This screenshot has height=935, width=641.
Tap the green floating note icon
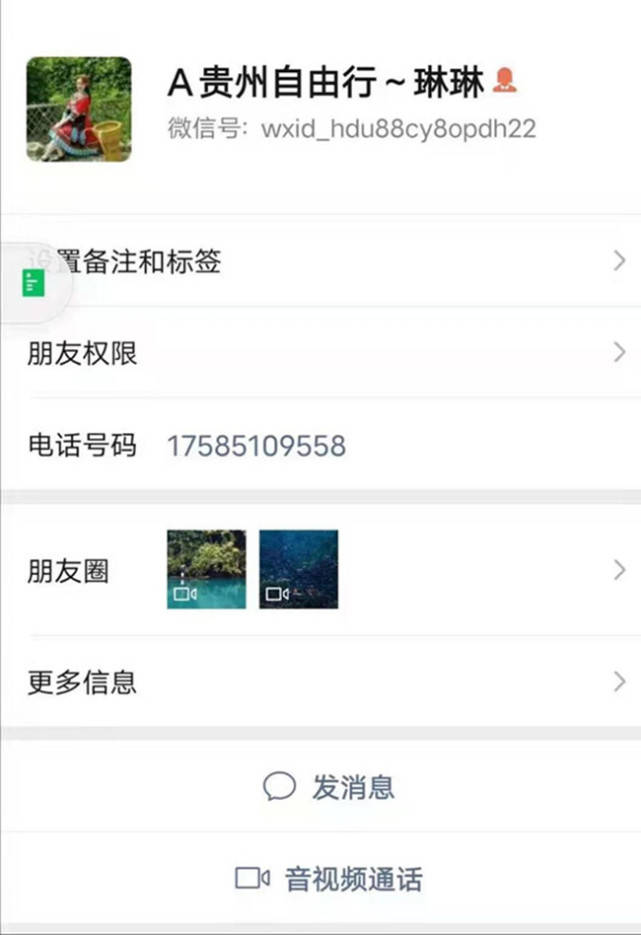click(x=33, y=284)
